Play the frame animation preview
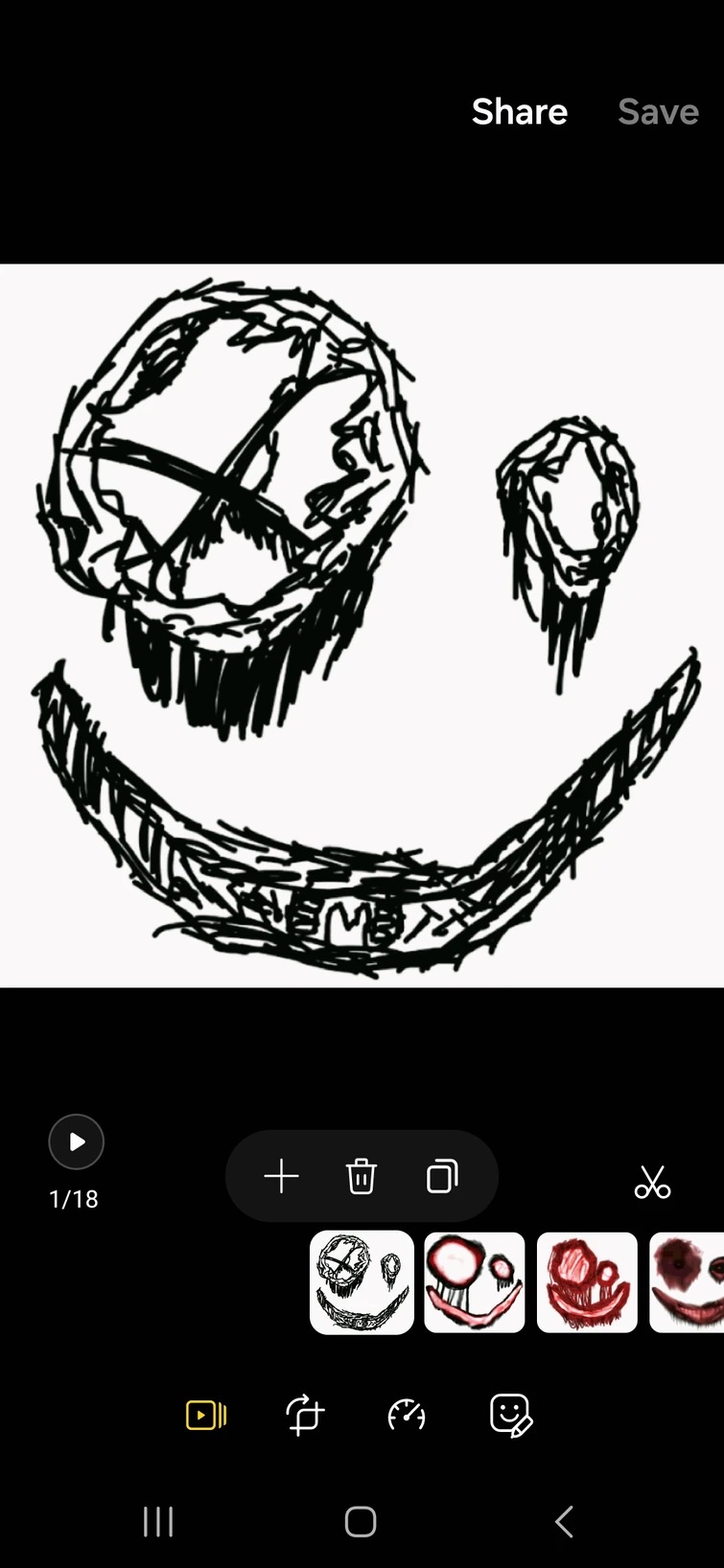This screenshot has width=724, height=1568. (x=76, y=1141)
